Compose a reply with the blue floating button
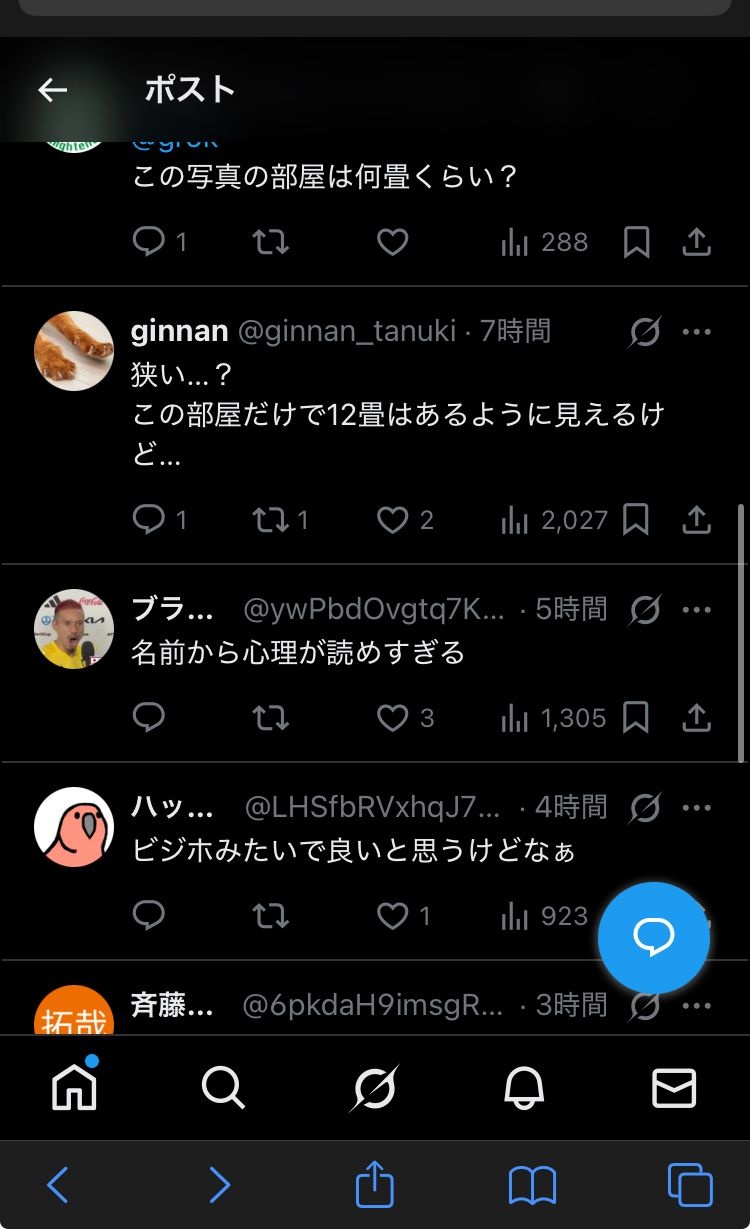 click(654, 937)
